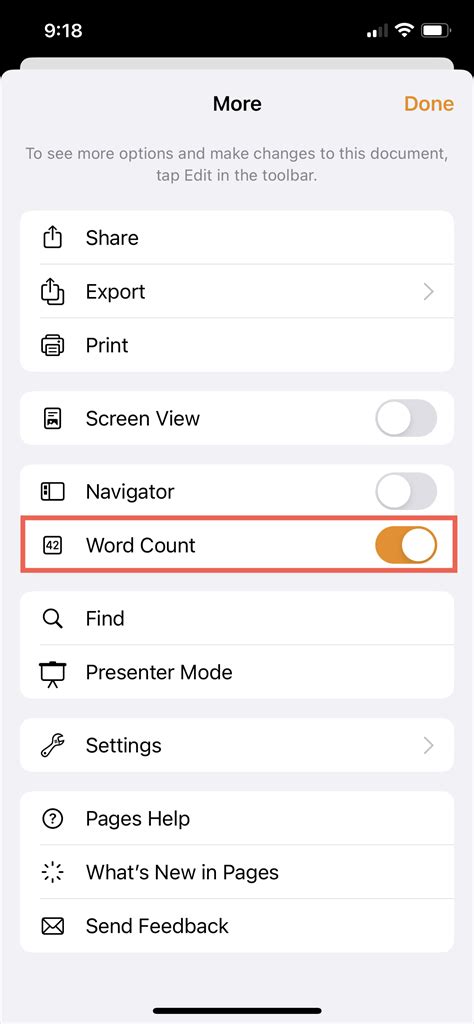This screenshot has width=474, height=1024.
Task: View What's New in Pages
Action: [x=237, y=872]
